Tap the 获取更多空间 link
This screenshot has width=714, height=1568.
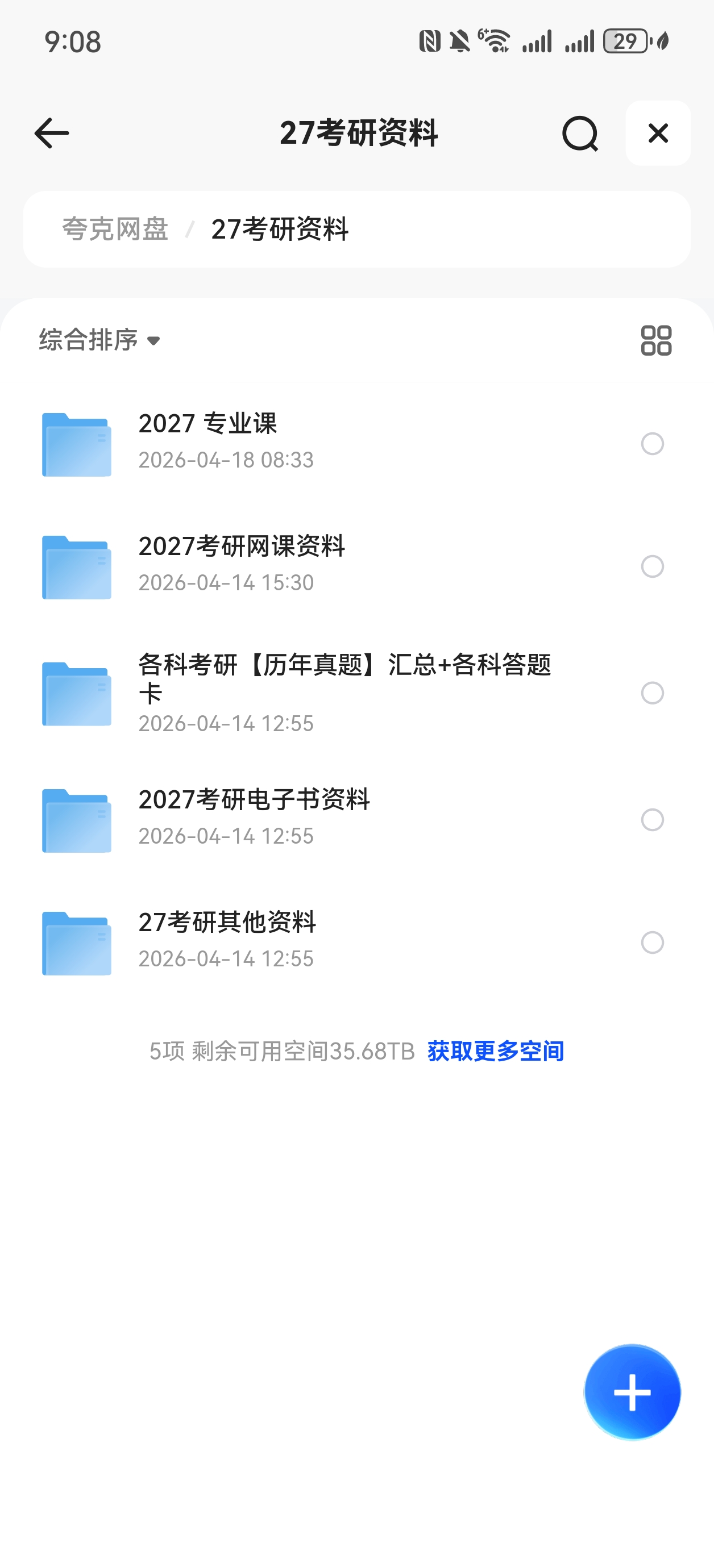click(x=495, y=1051)
